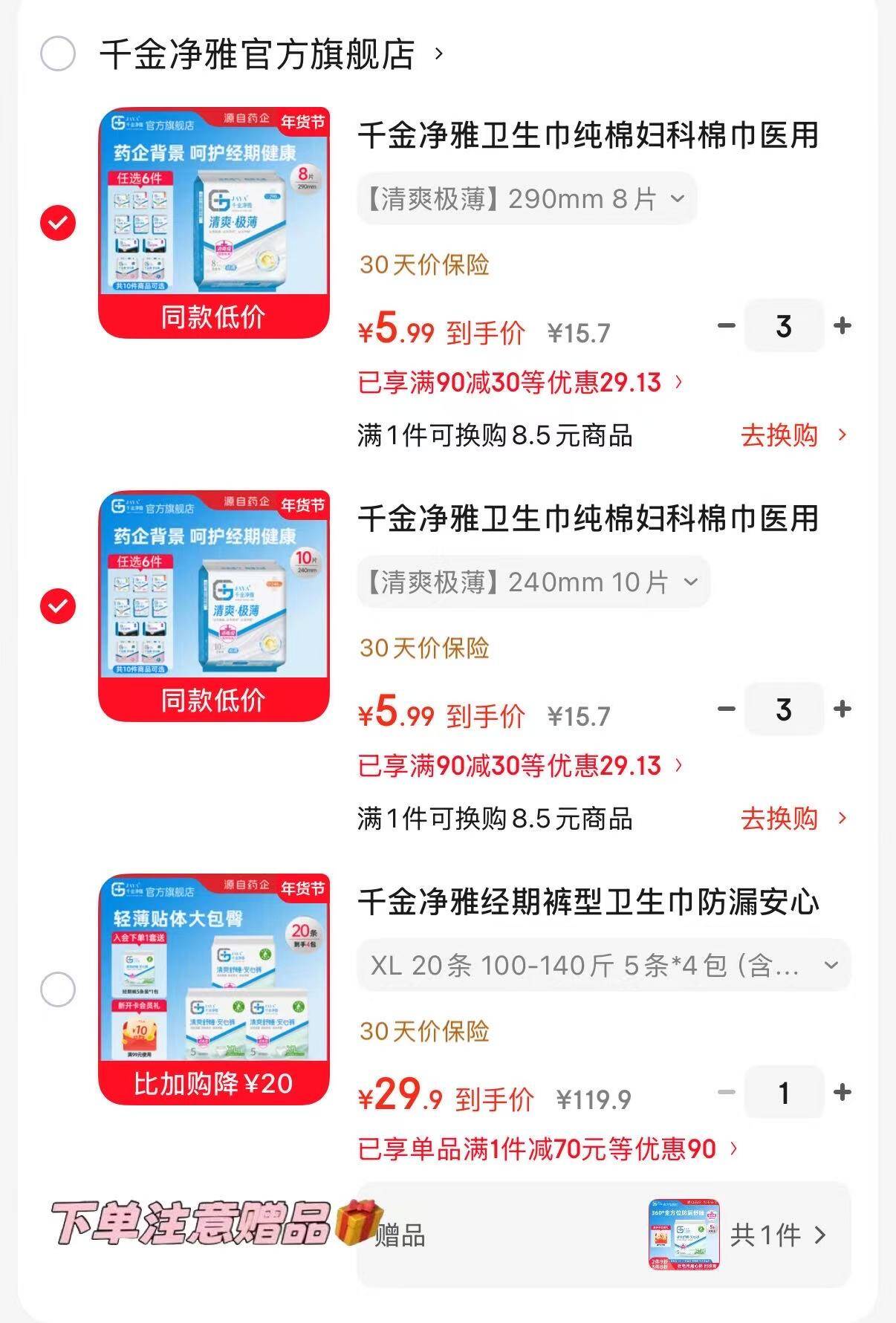Open the XL 20条 100-140斤 spec dropdown
Viewport: 896px width, 1323px height.
tap(603, 966)
